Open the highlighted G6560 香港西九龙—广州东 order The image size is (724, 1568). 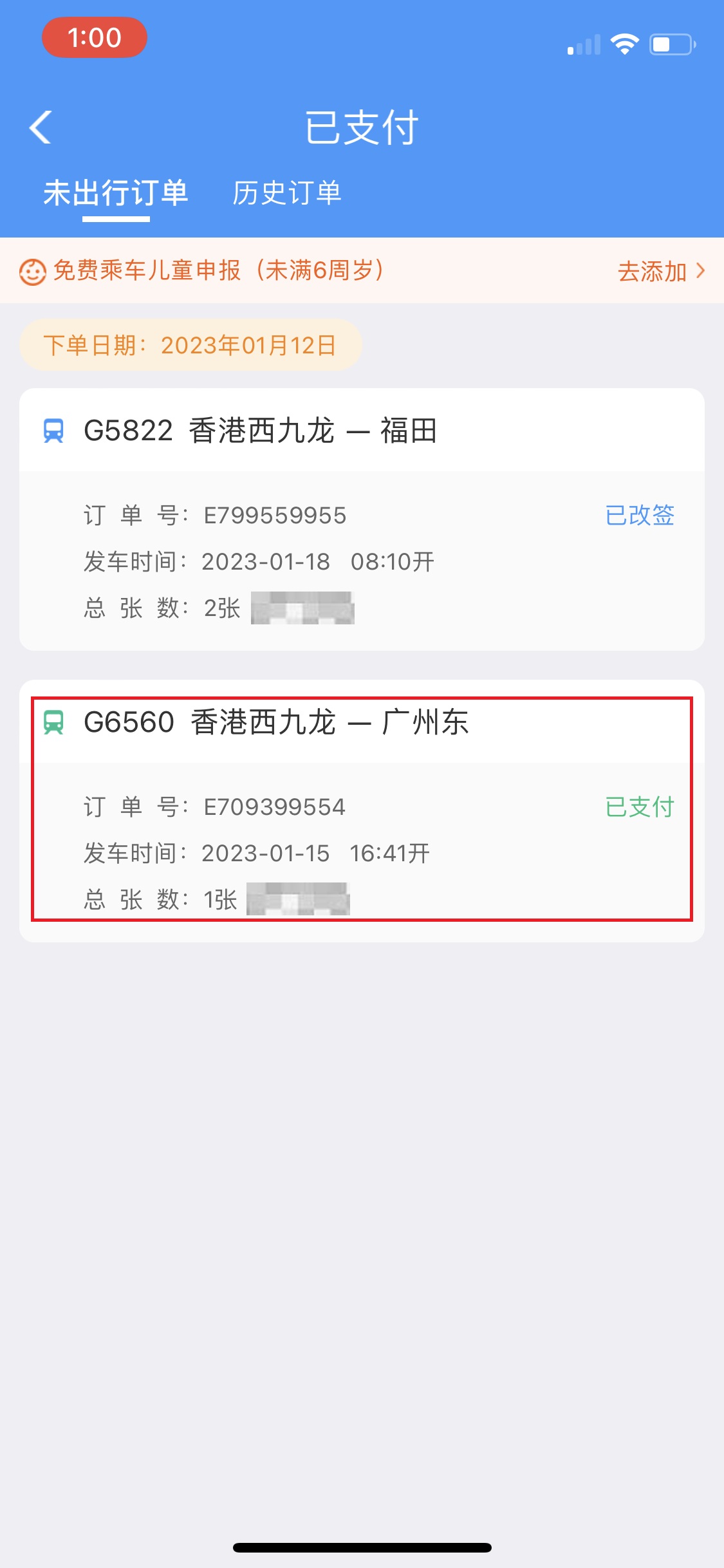tap(362, 808)
